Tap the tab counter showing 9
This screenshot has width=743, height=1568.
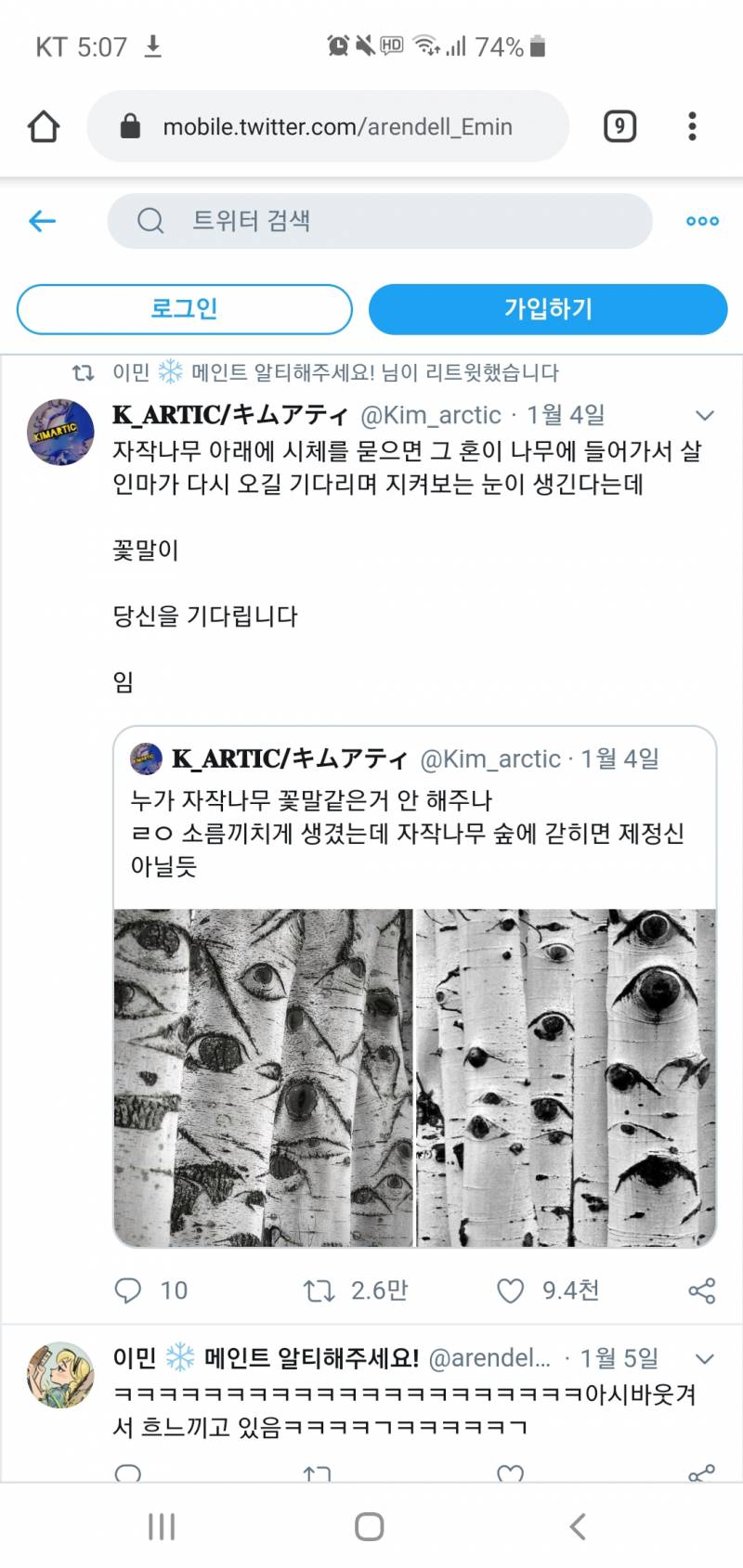pyautogui.click(x=619, y=126)
